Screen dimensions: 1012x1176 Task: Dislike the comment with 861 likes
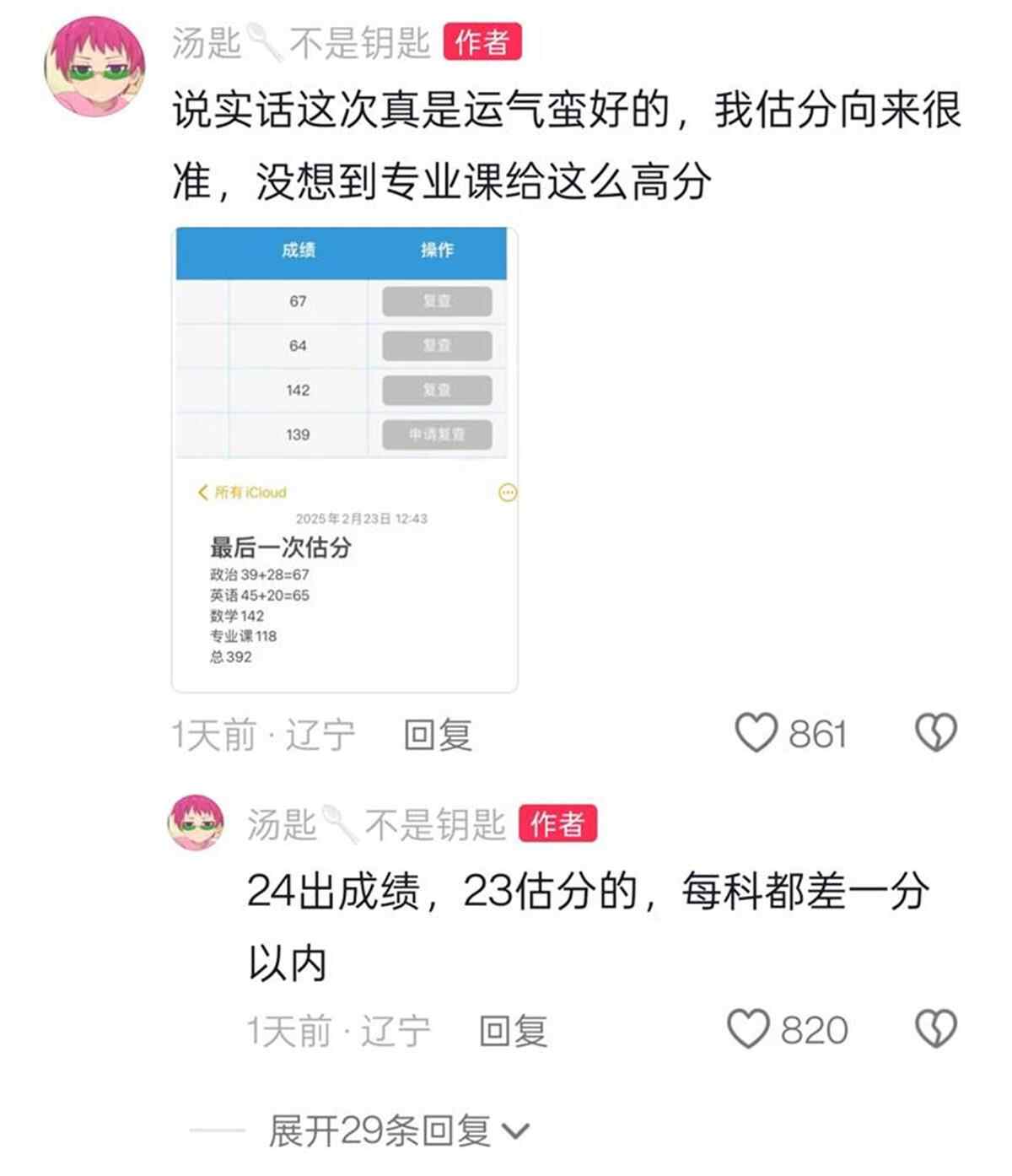pos(936,732)
